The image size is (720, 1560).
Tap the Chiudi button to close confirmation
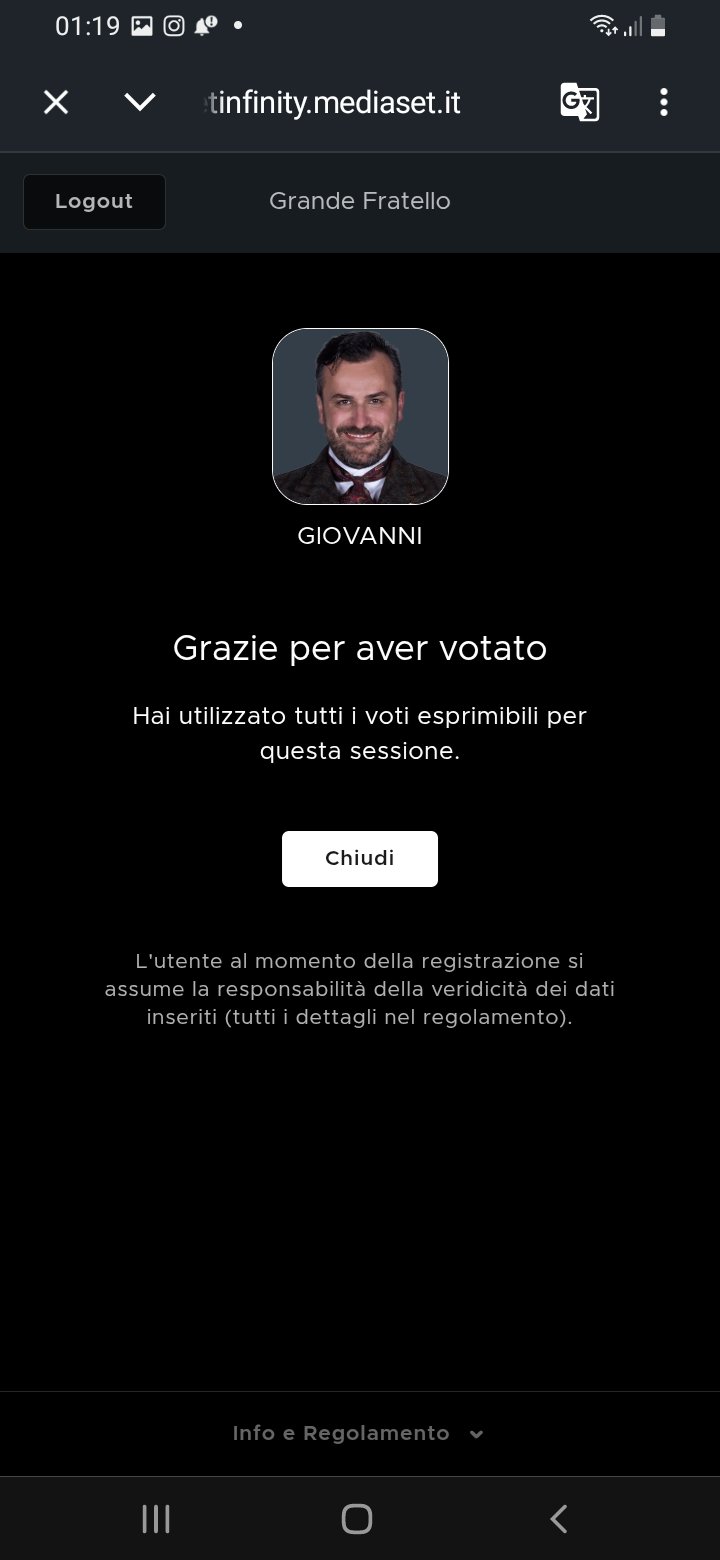click(x=359, y=858)
